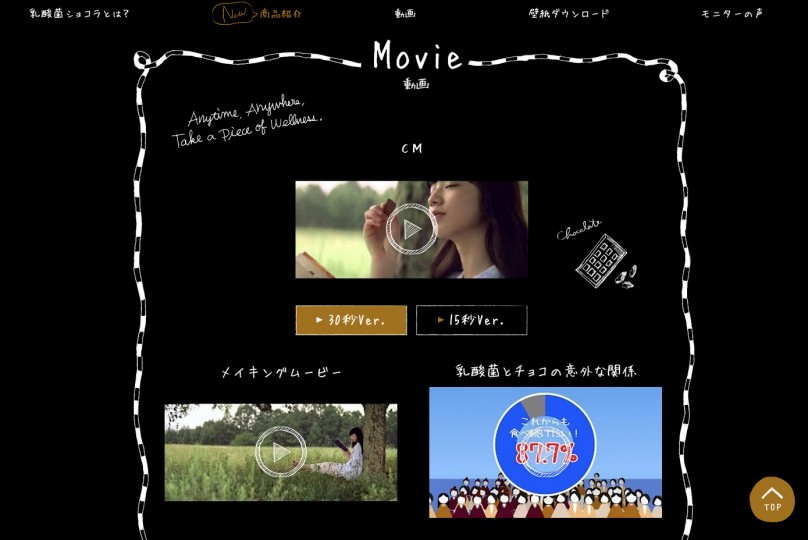Play the メイキングムービー video
Viewport: 808px width, 540px height.
point(280,452)
